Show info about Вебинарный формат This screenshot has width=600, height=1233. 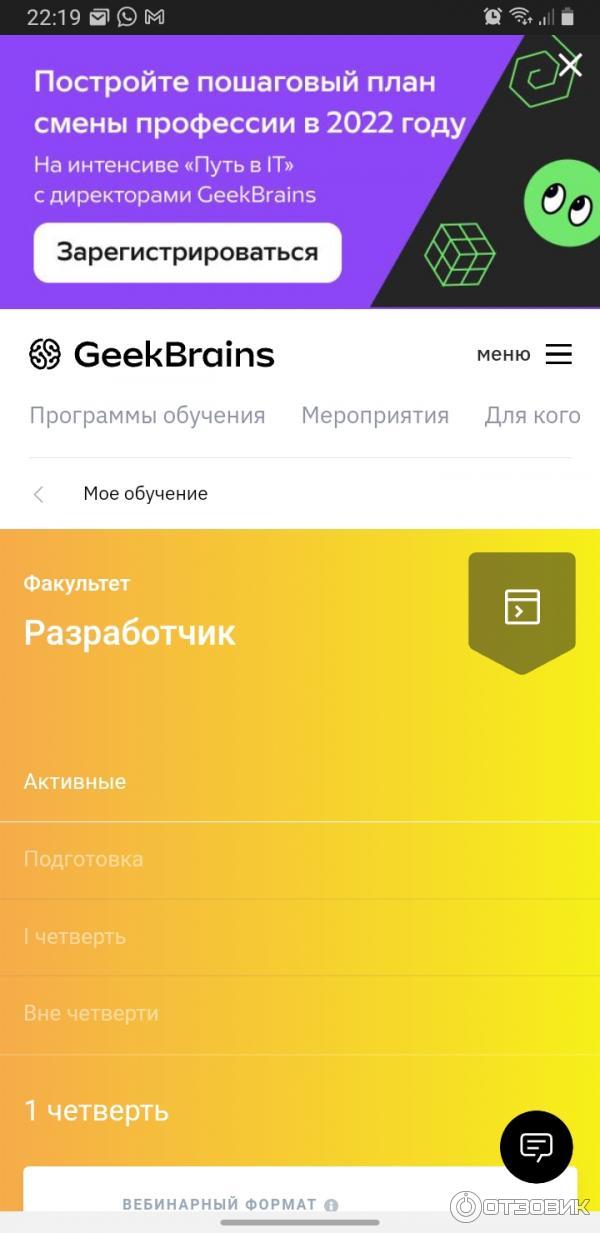331,1205
